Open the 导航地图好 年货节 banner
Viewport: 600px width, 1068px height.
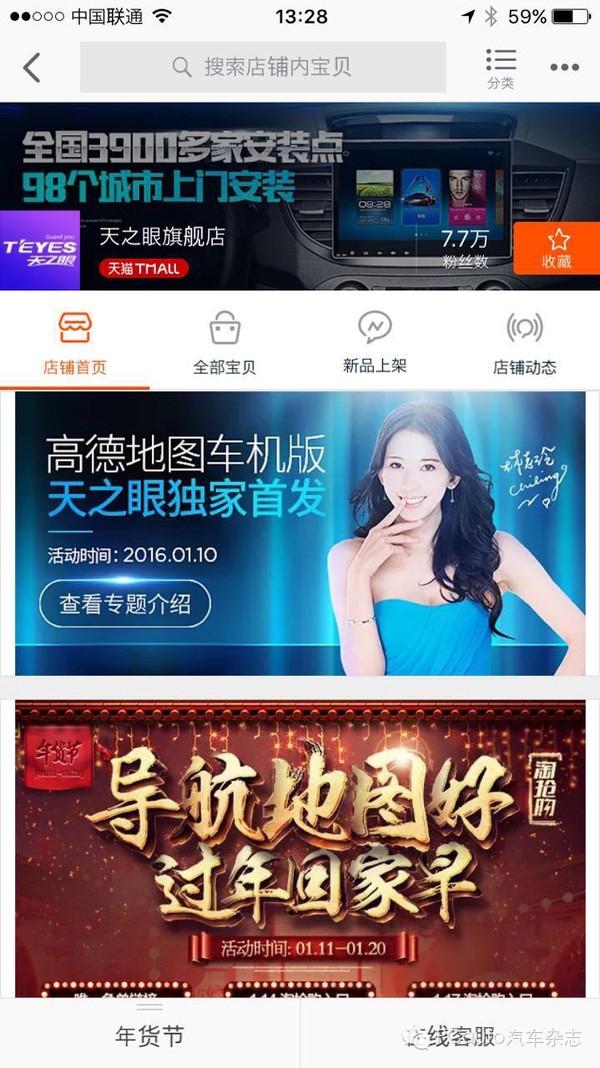[x=300, y=850]
